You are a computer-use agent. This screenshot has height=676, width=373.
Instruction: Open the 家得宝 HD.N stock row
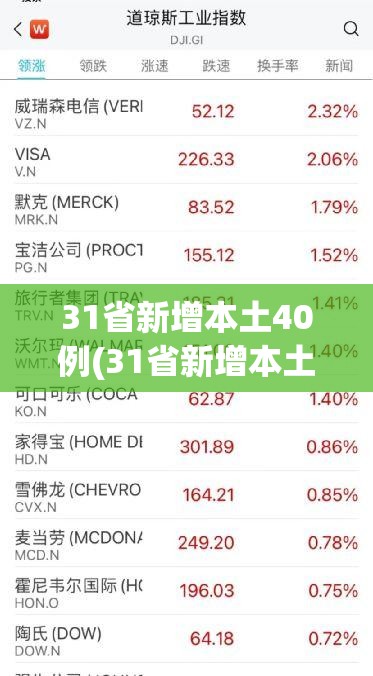[x=186, y=447]
